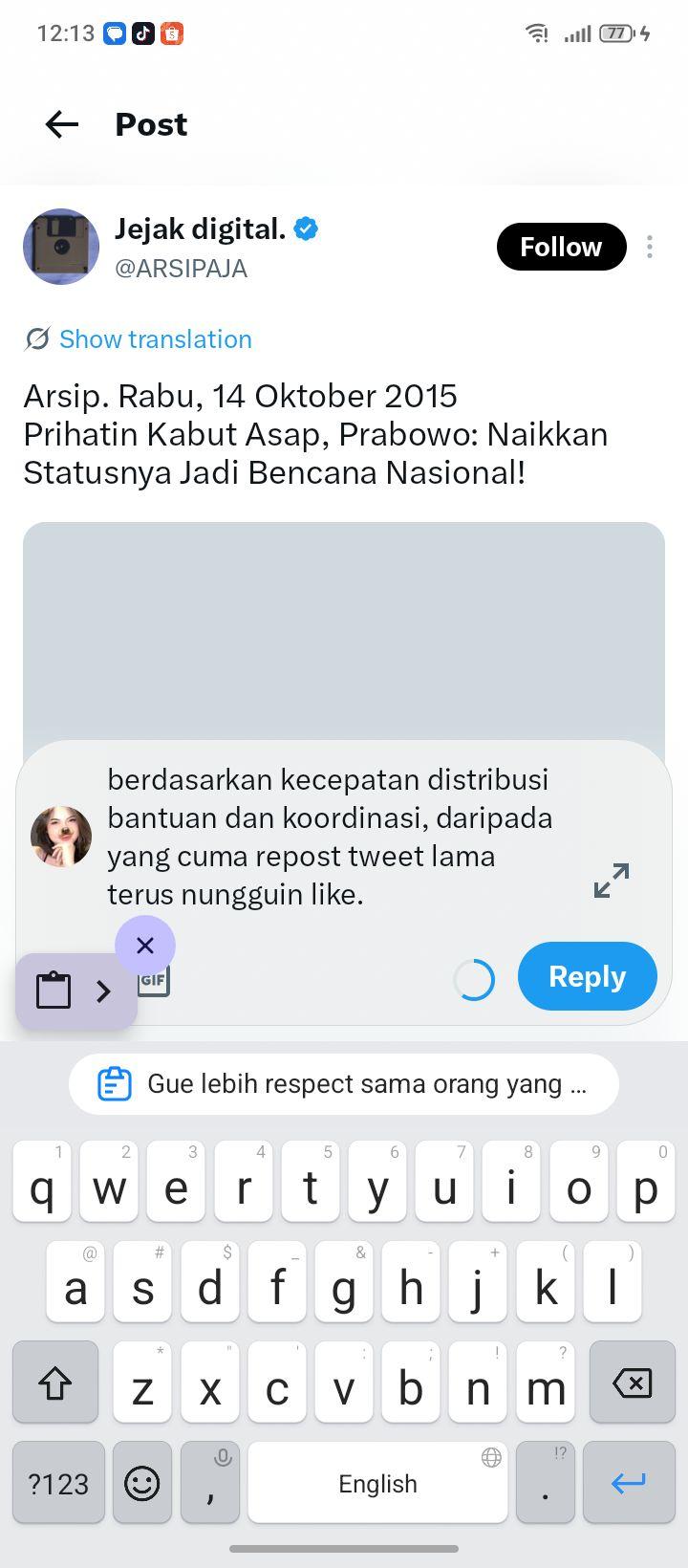Open the post's media tile
The height and width of the screenshot is (1568, 688).
click(x=344, y=631)
